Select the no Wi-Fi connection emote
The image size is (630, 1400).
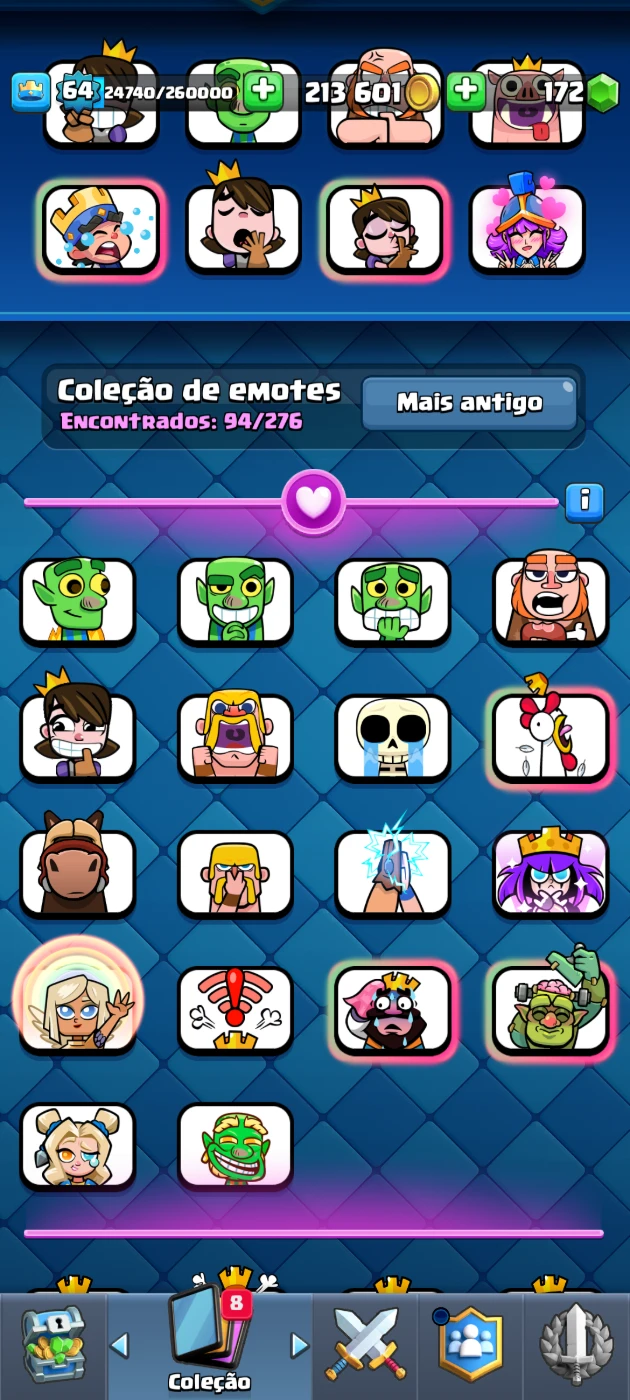coord(235,1010)
